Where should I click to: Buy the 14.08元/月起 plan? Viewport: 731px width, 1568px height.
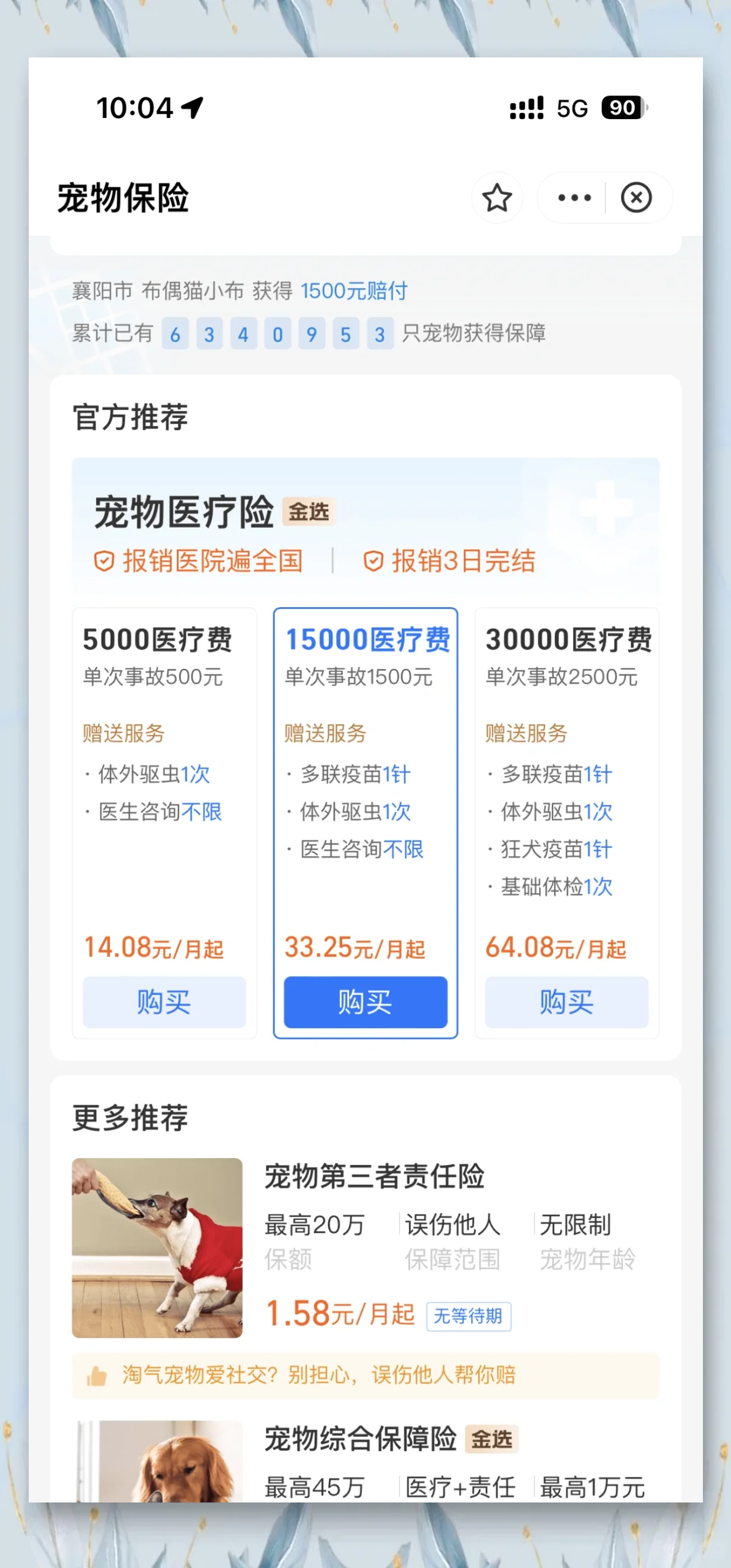(164, 1002)
